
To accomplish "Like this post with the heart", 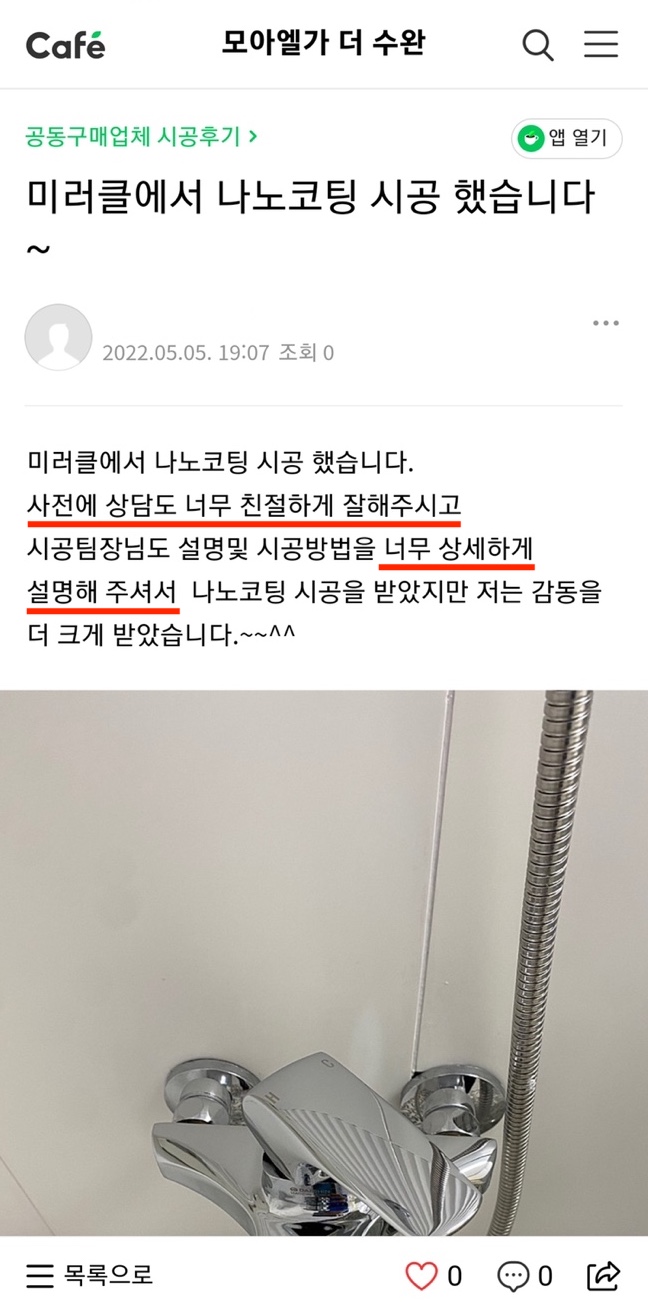I will 423,1275.
